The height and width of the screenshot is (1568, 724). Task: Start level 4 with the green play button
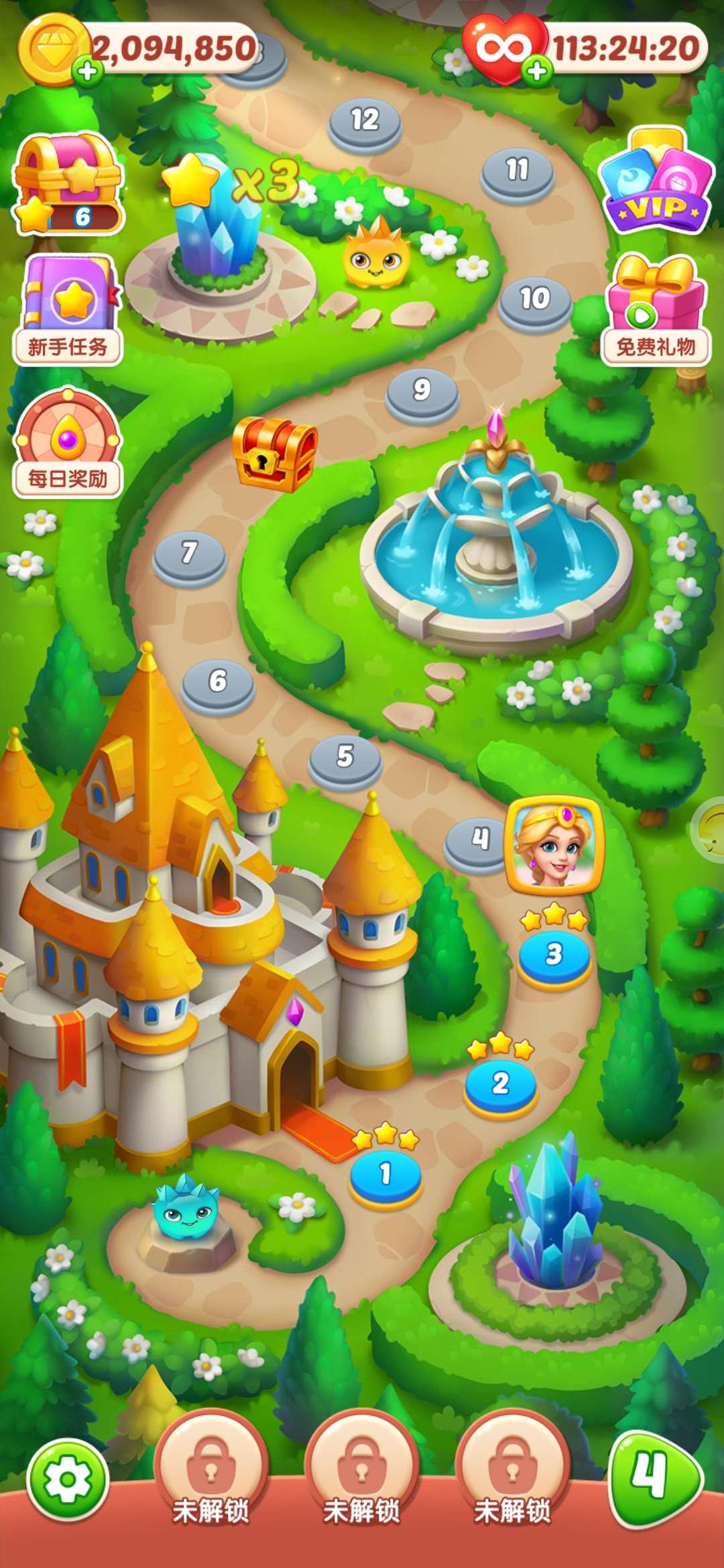click(654, 1478)
